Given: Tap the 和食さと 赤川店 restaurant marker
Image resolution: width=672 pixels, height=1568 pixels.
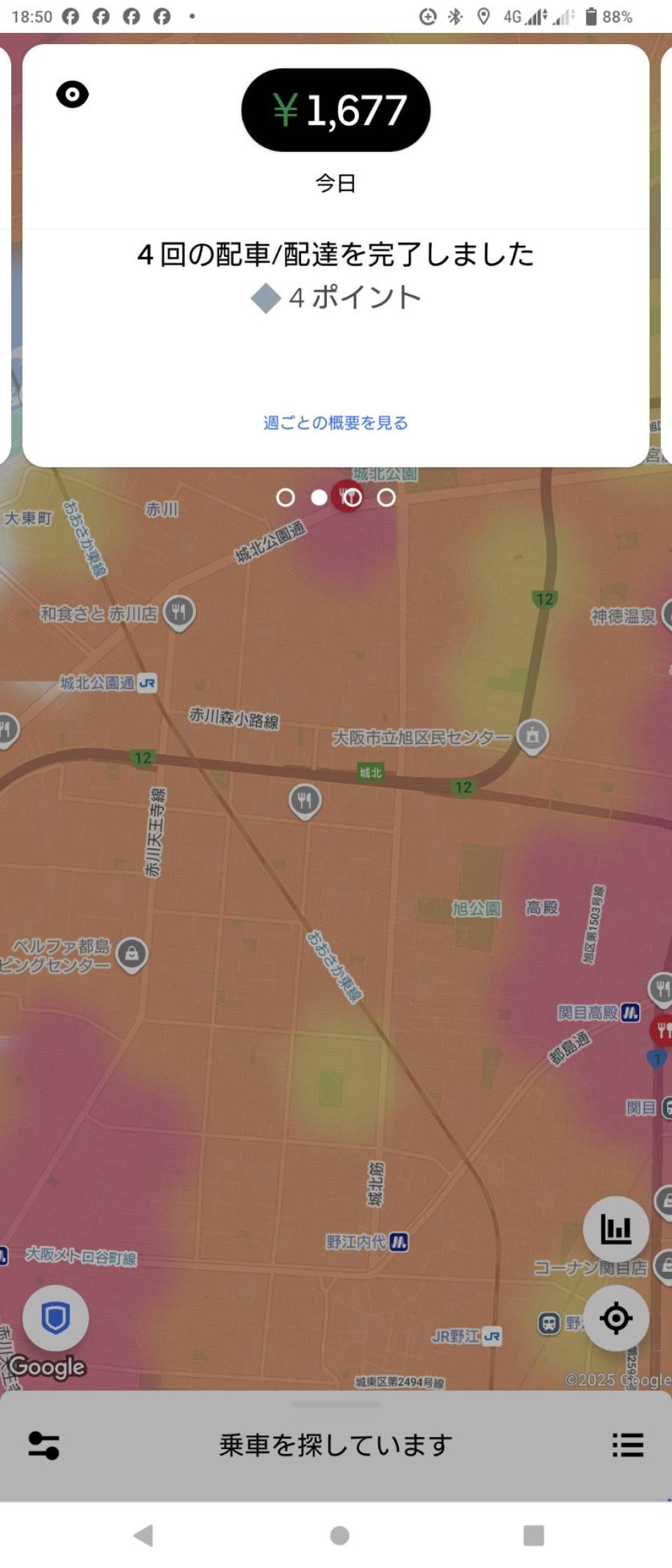Looking at the screenshot, I should [179, 612].
